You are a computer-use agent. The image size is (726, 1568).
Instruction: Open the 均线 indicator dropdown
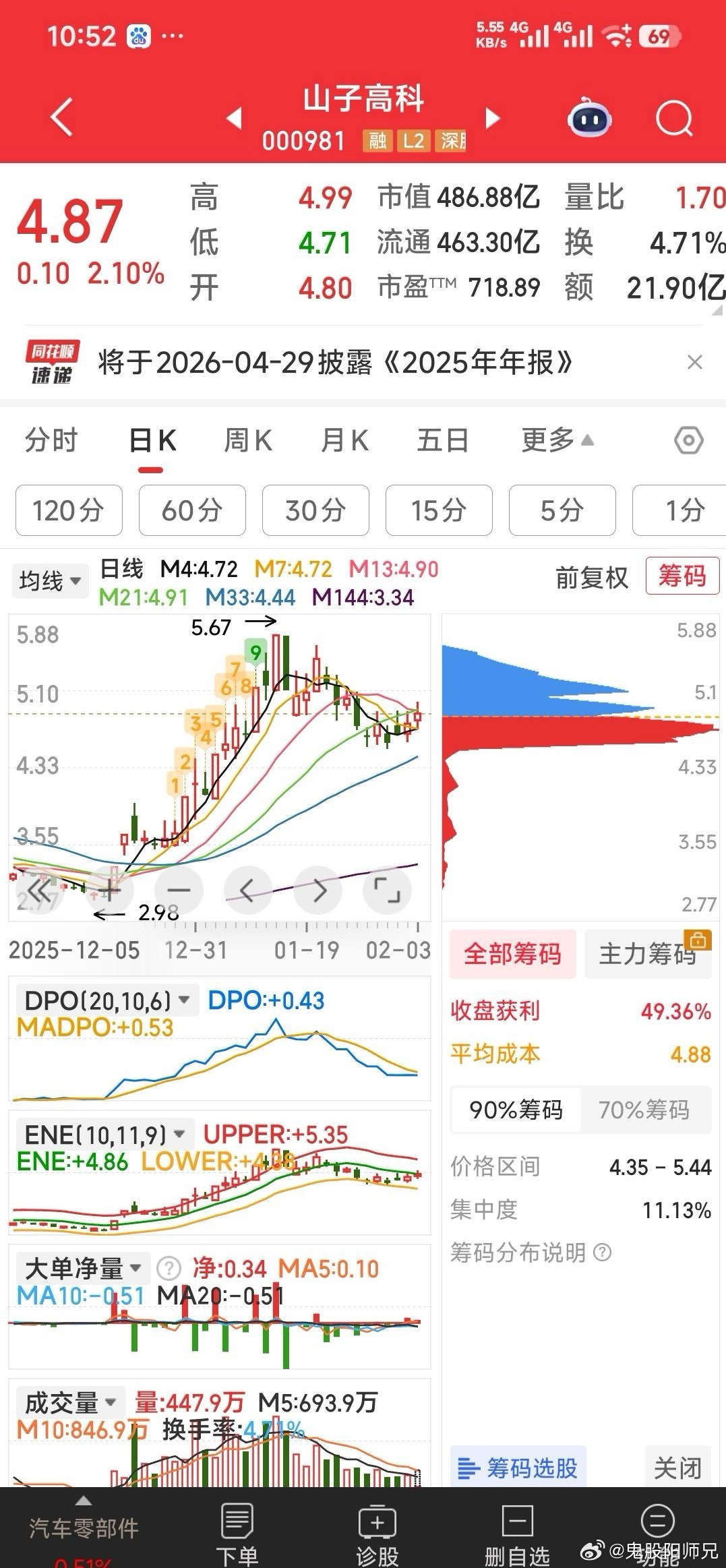50,580
